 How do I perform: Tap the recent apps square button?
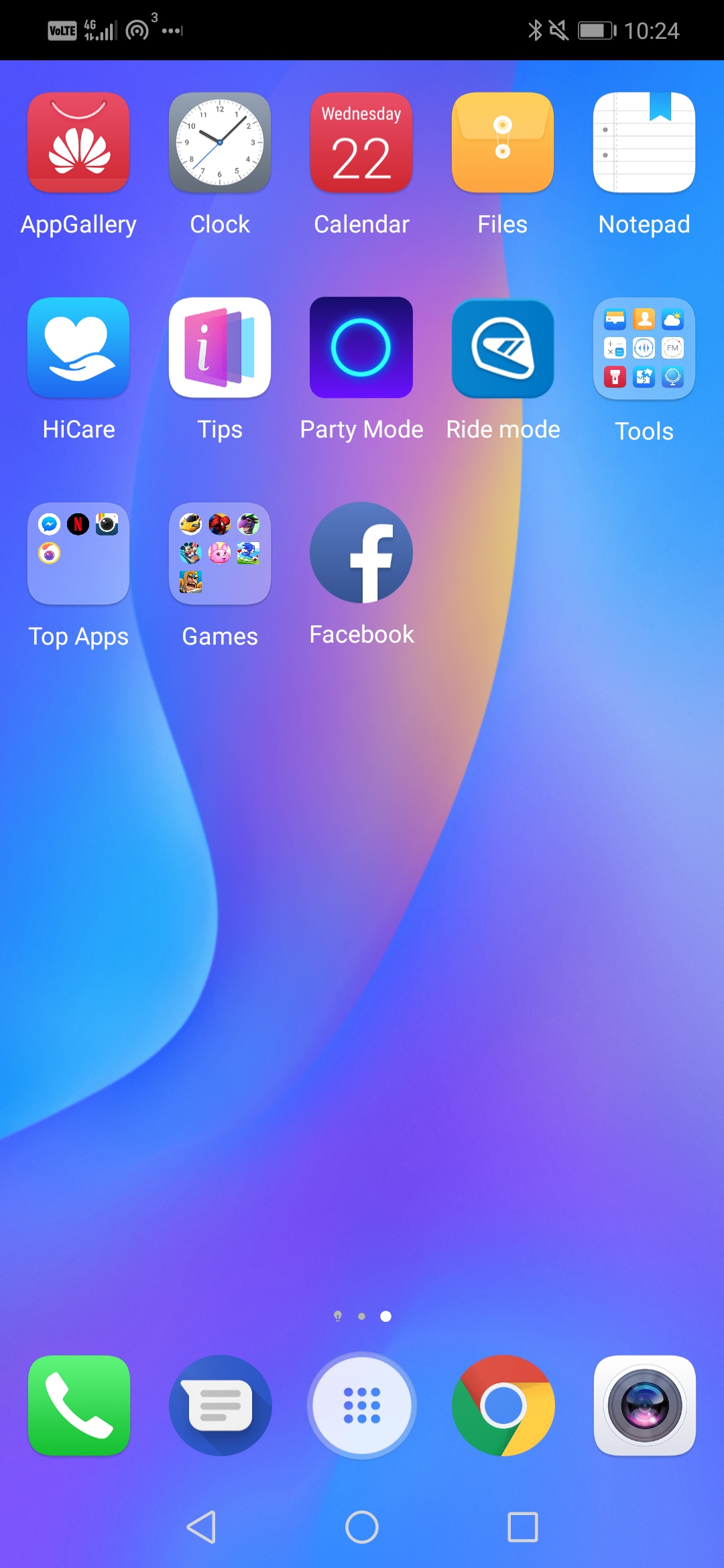523,1527
